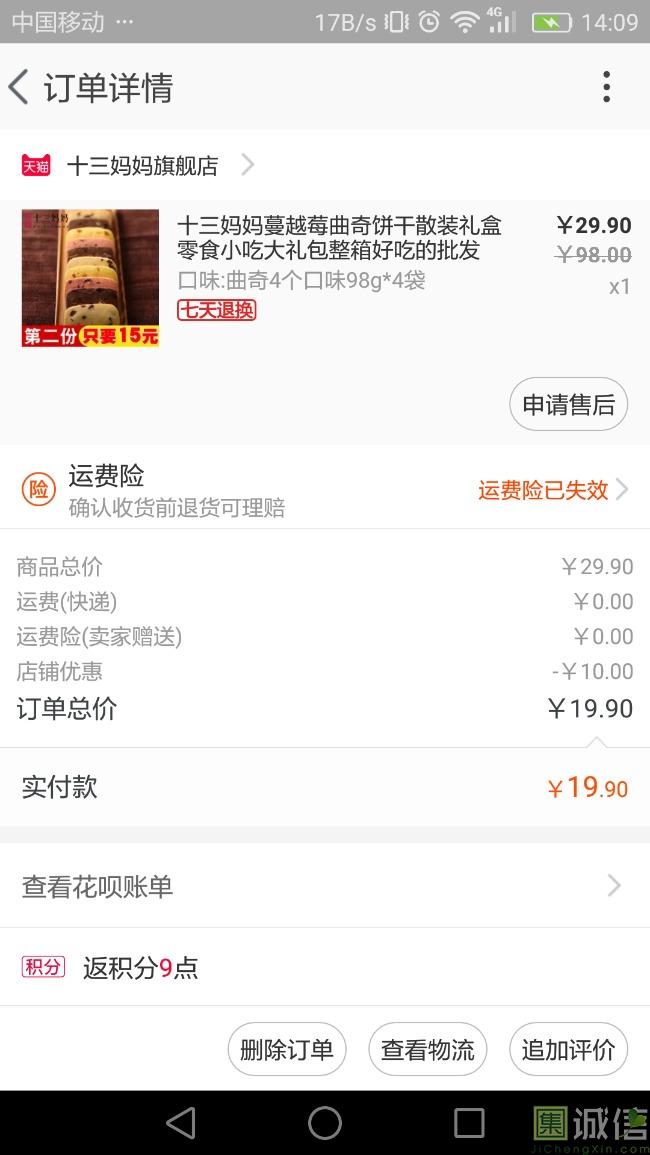Go back from order details
650x1155 pixels.
(x=20, y=88)
